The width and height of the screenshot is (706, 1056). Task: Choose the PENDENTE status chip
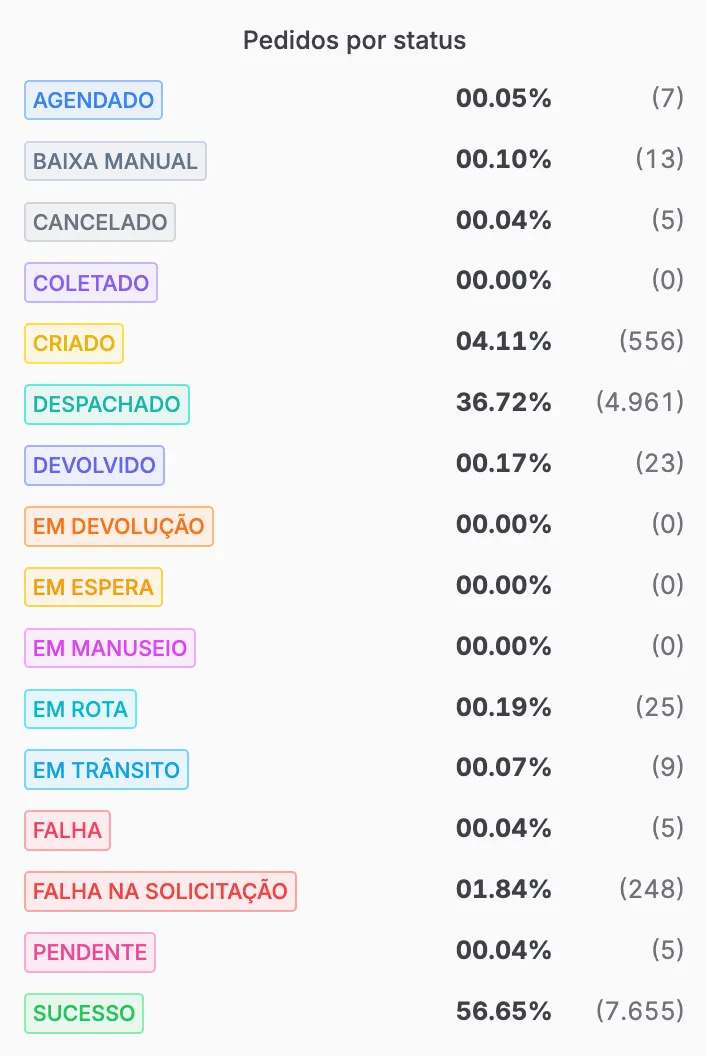pyautogui.click(x=90, y=952)
